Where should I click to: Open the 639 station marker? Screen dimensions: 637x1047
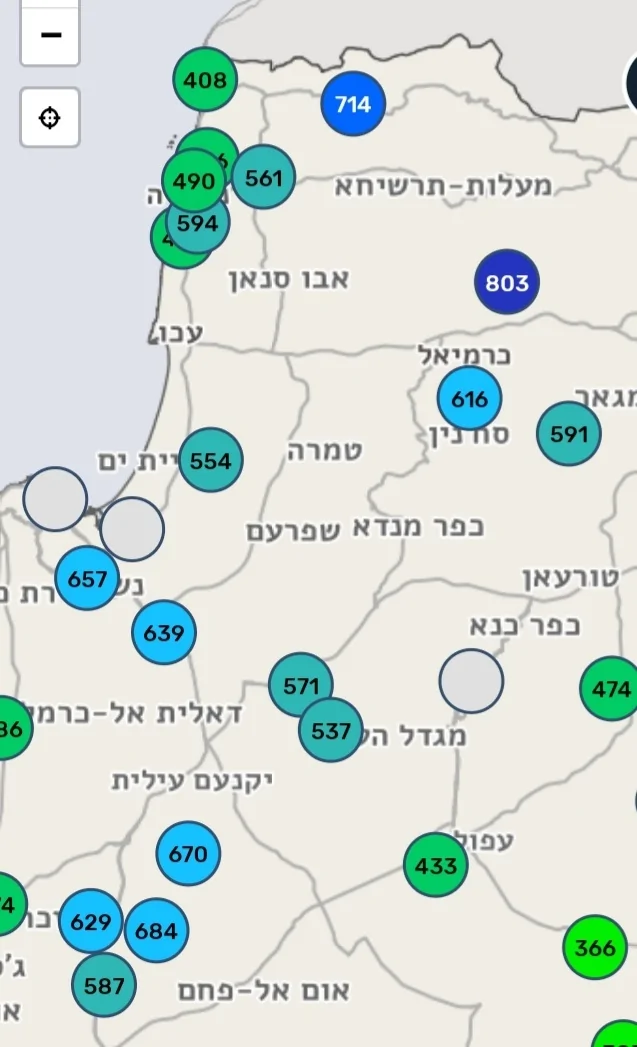163,632
